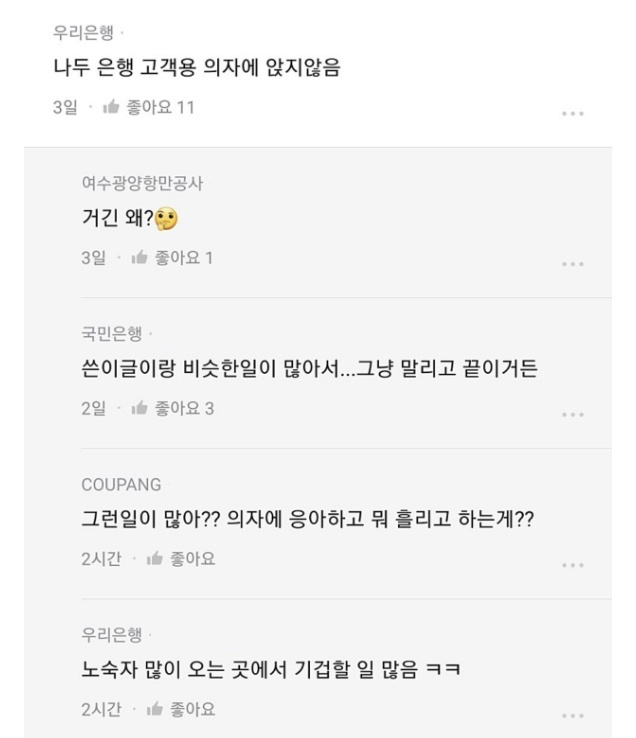Screen dimensions: 636x738
Task: Open more options on the 국민은행 reply
Action: (x=572, y=414)
